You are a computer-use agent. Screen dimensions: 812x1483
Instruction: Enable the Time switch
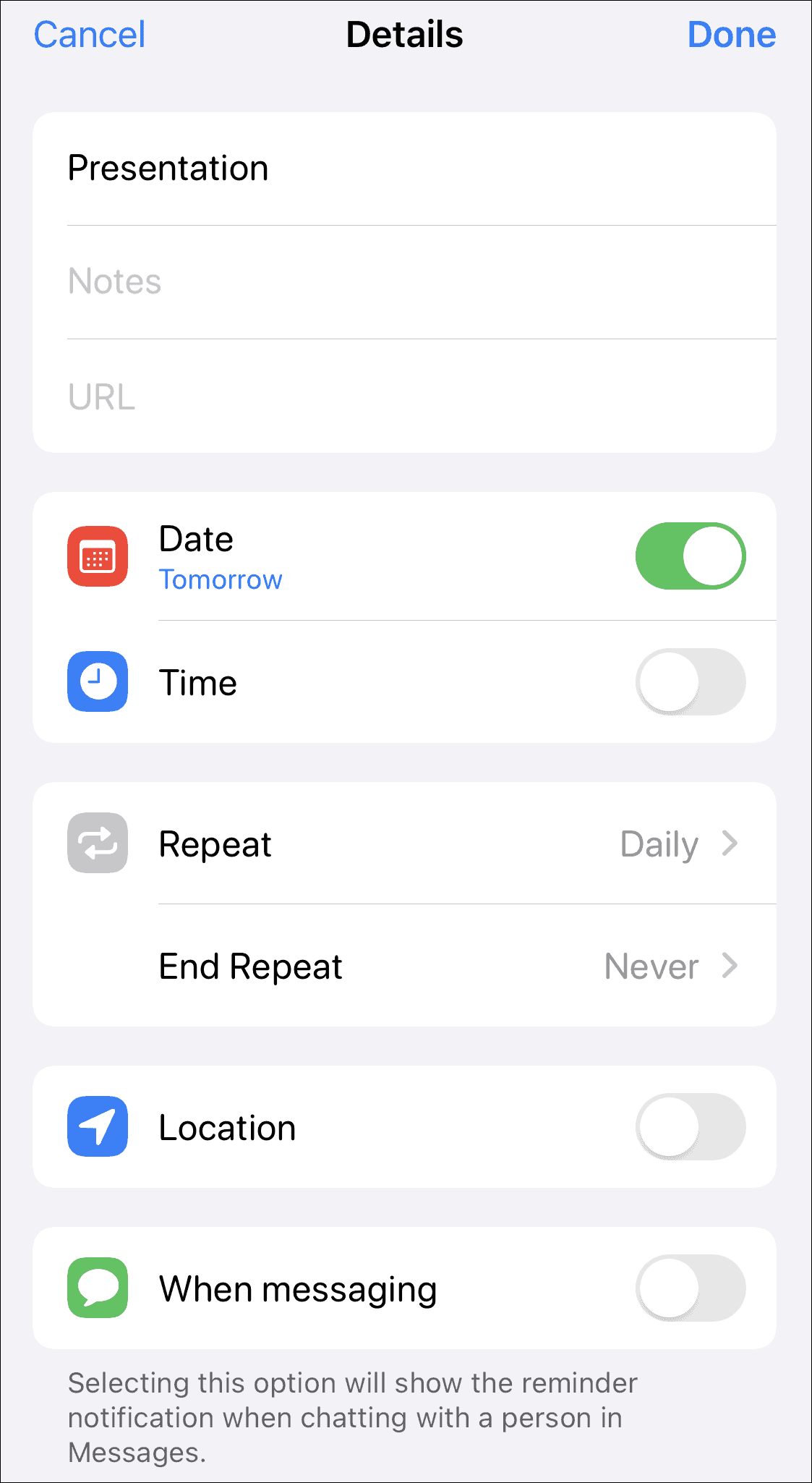pyautogui.click(x=691, y=681)
